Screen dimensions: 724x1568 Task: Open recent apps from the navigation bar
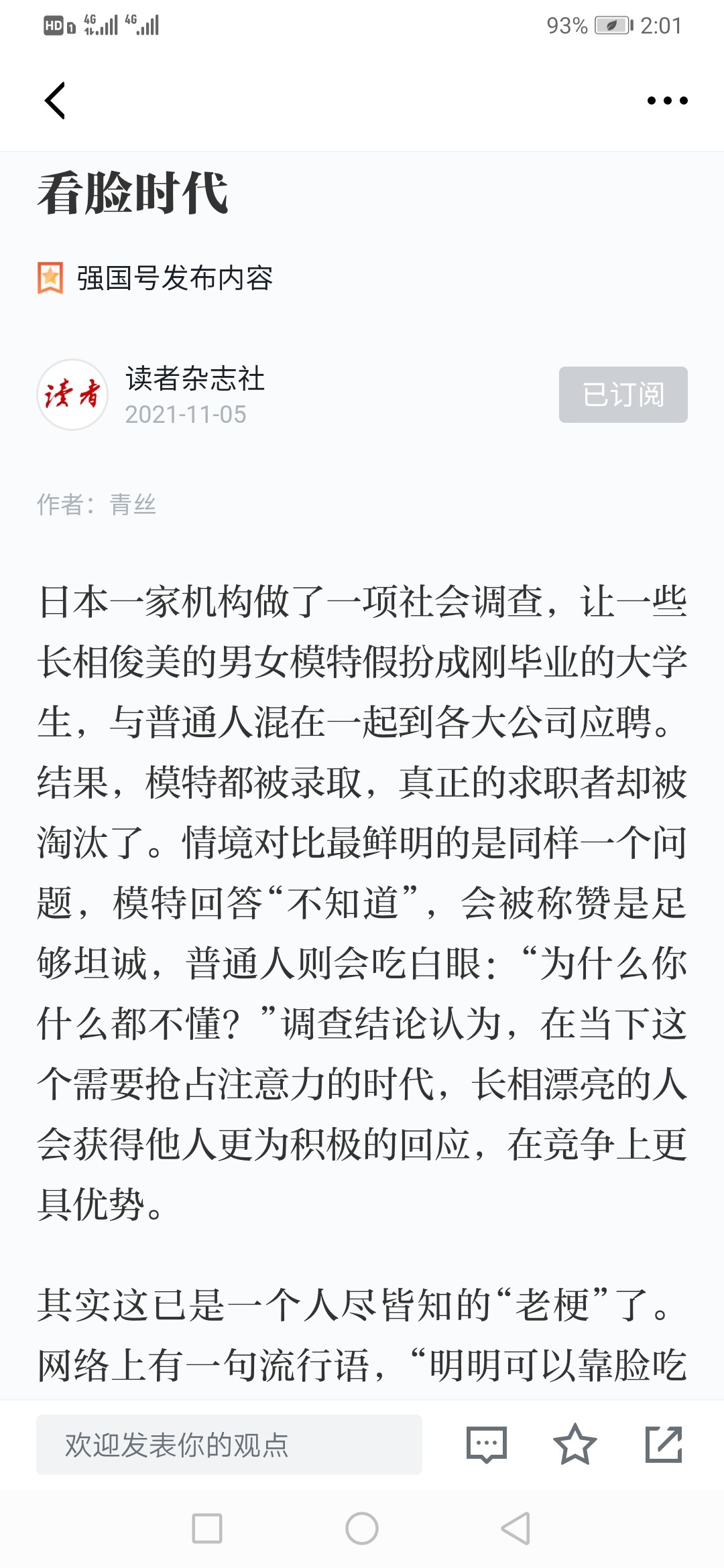click(207, 1528)
